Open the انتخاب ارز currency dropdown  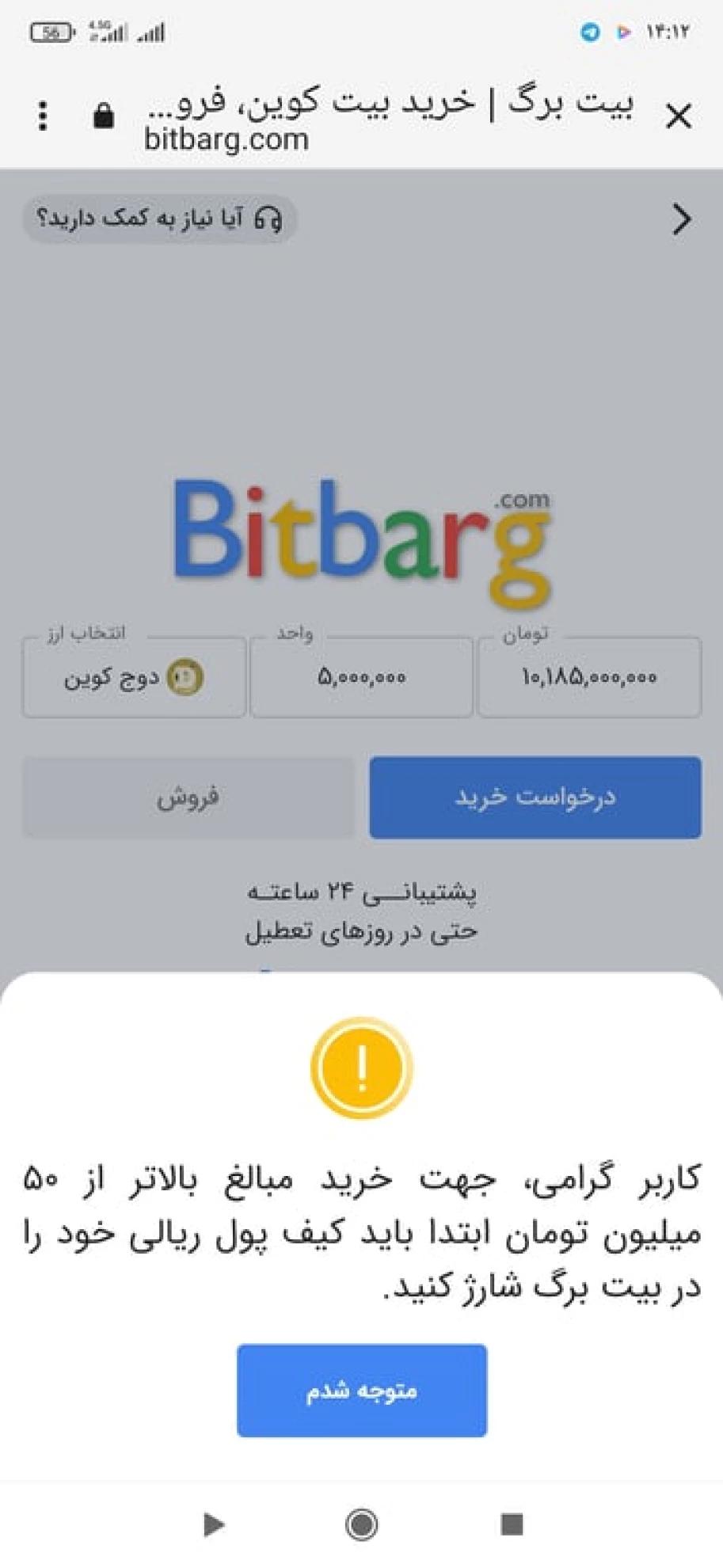pos(134,678)
